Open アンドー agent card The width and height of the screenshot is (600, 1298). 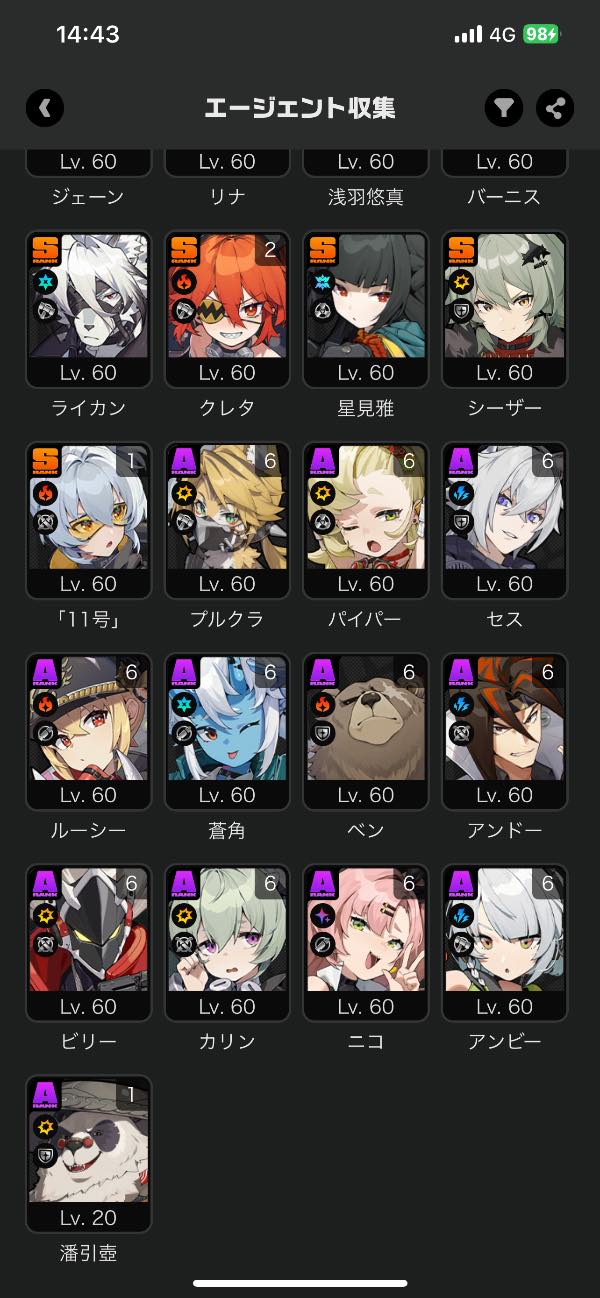tap(504, 731)
